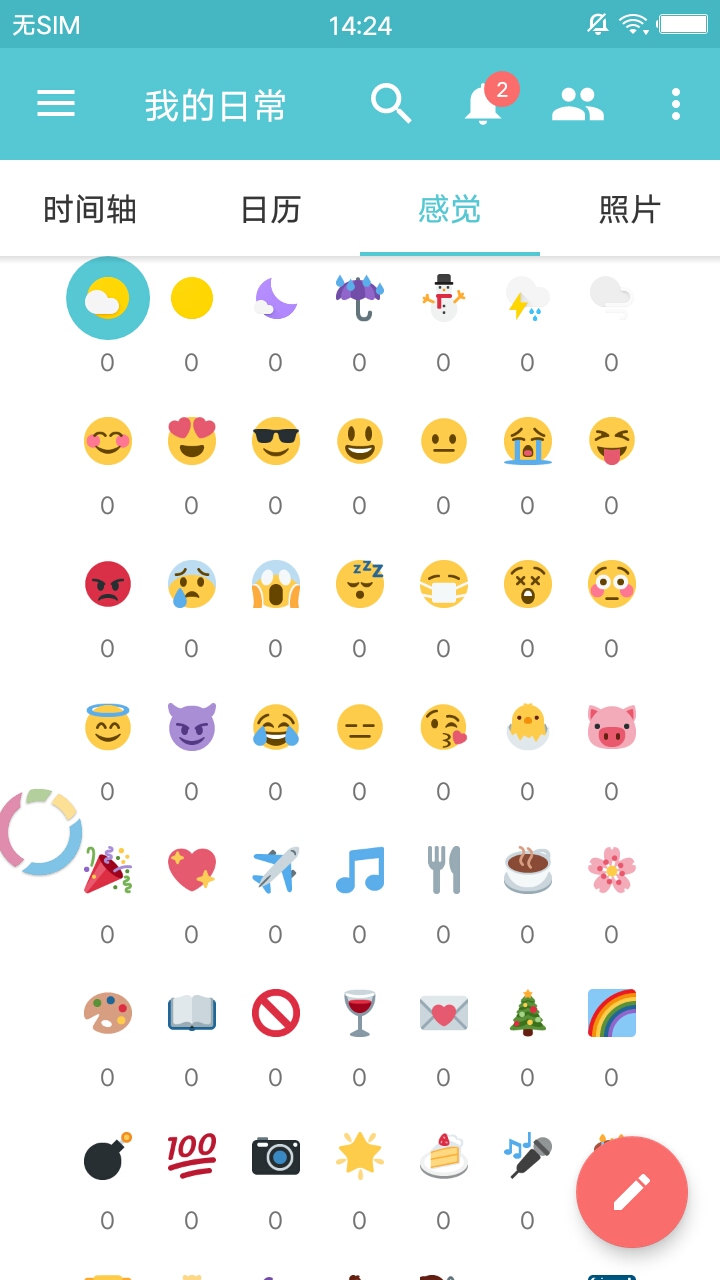Open the hamburger drawer menu
720x1280 pixels.
point(56,104)
